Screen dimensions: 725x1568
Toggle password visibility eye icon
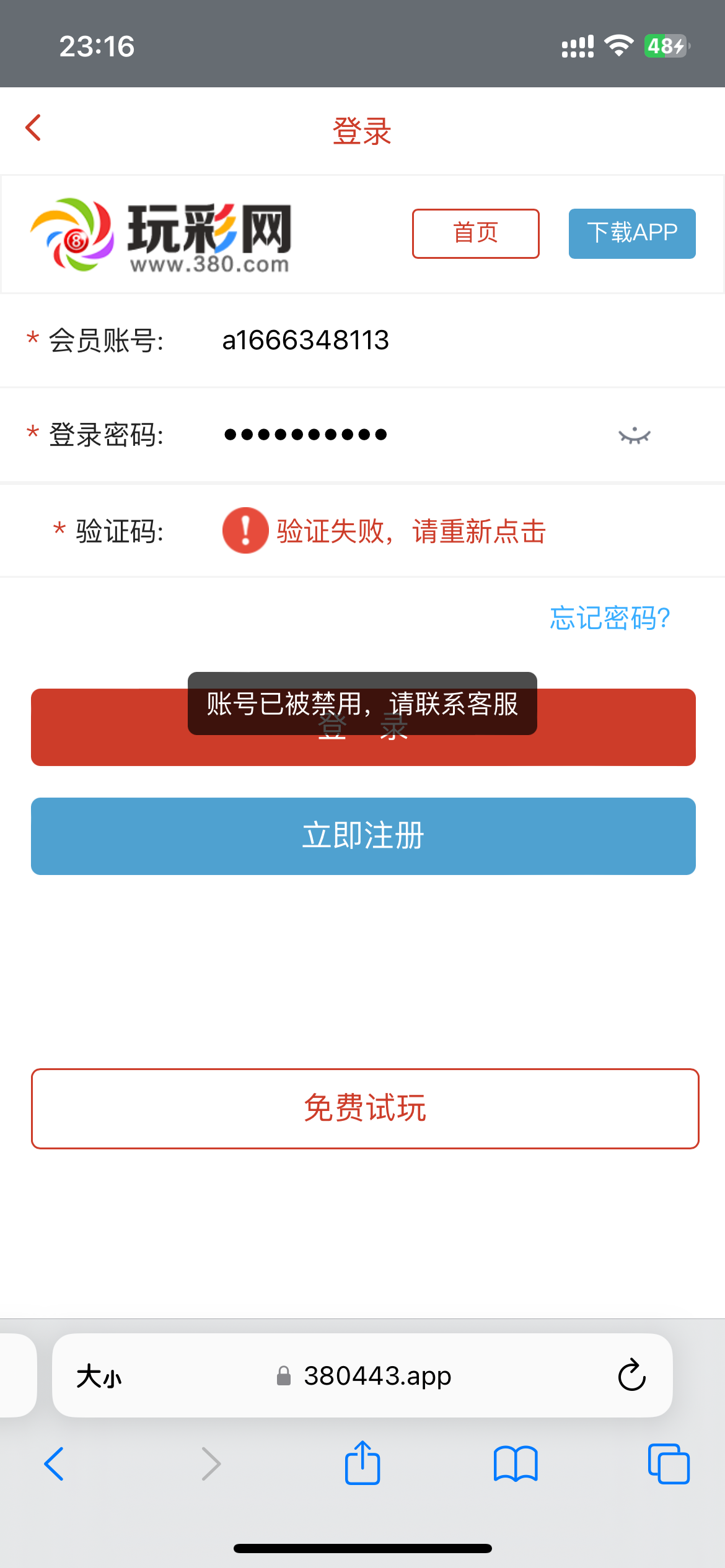point(634,436)
